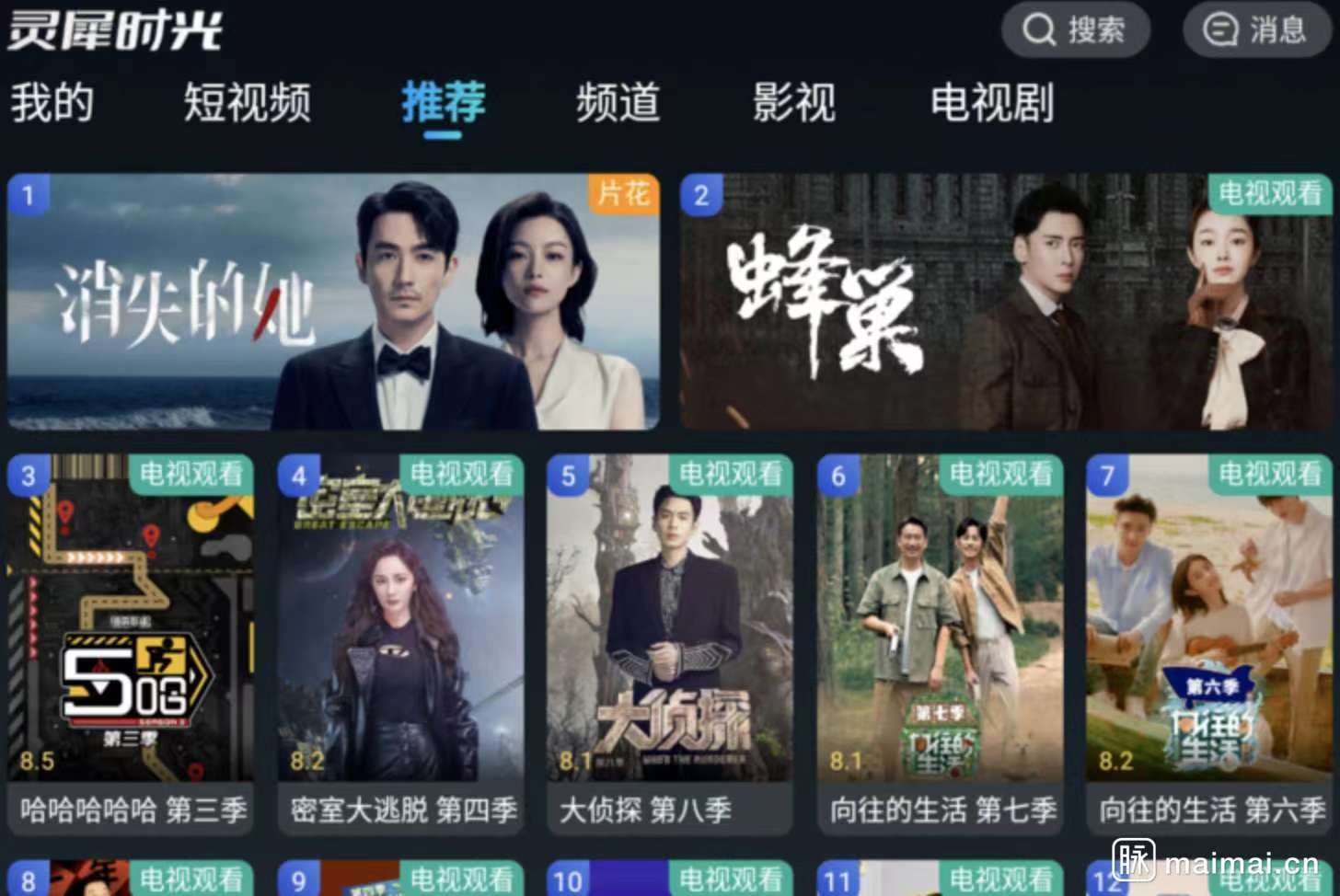The height and width of the screenshot is (896, 1340).
Task: Open 哈哈哈哈哈 第三季 card
Action: click(131, 644)
